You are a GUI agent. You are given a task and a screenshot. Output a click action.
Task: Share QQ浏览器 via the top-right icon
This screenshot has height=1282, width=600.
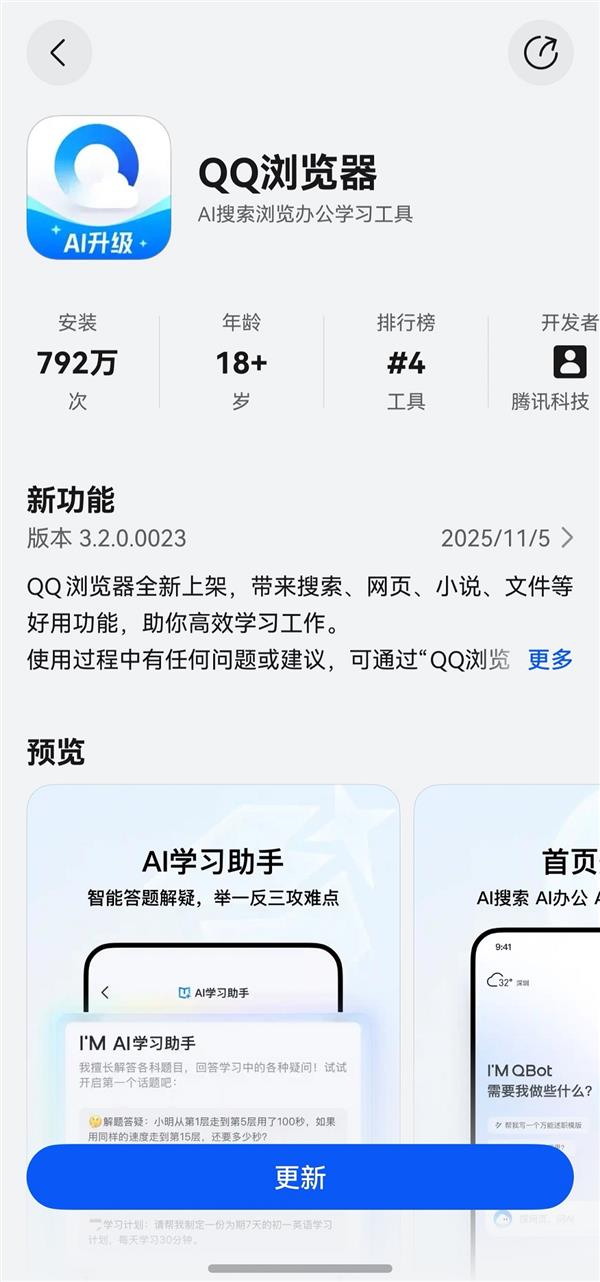click(540, 53)
